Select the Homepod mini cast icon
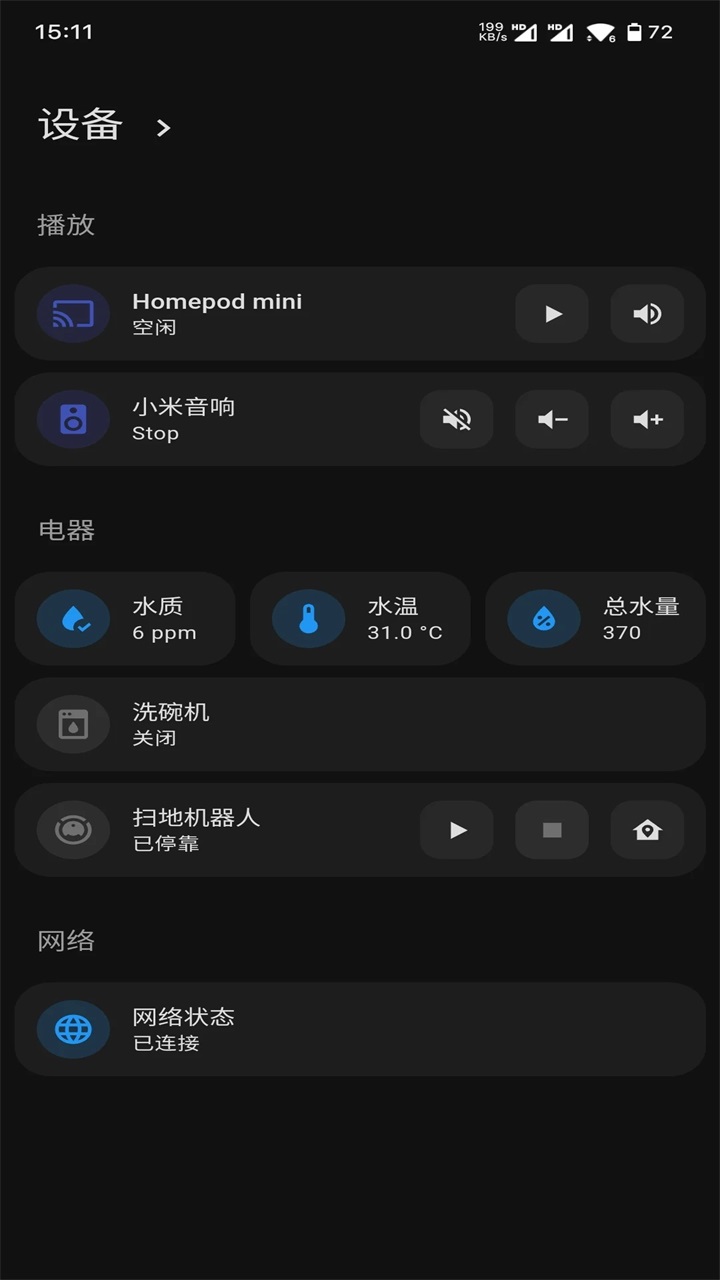Image resolution: width=720 pixels, height=1280 pixels. pos(73,314)
